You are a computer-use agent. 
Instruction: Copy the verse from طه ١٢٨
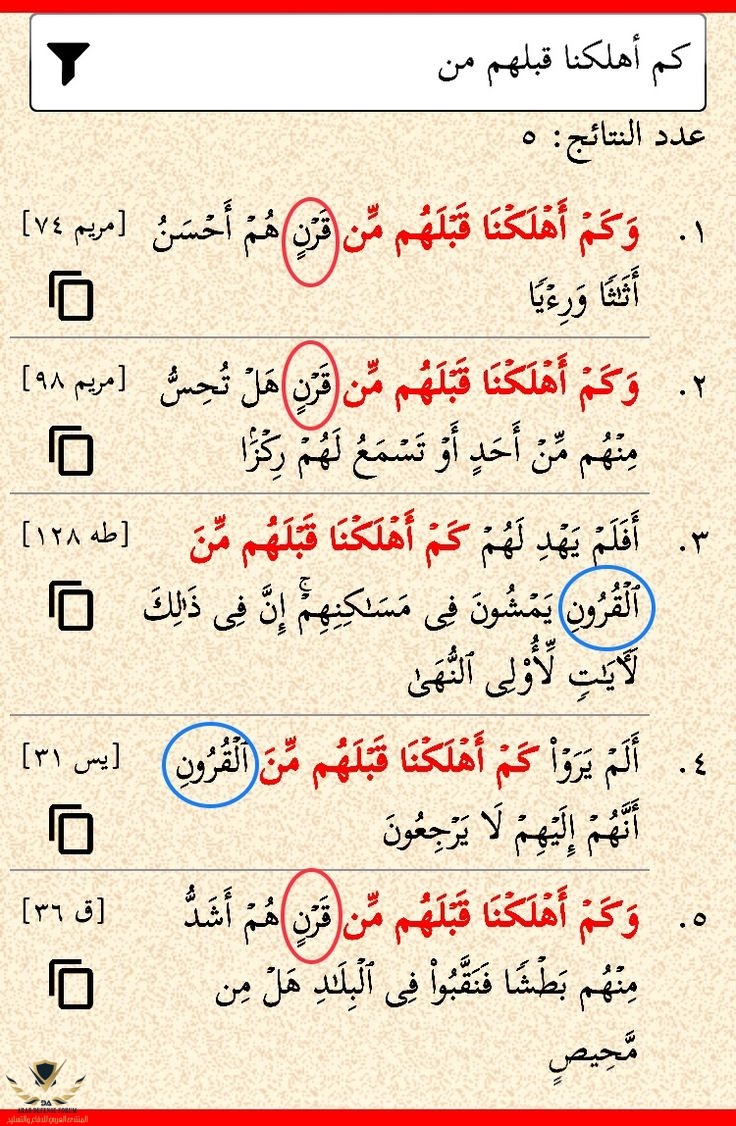click(71, 608)
